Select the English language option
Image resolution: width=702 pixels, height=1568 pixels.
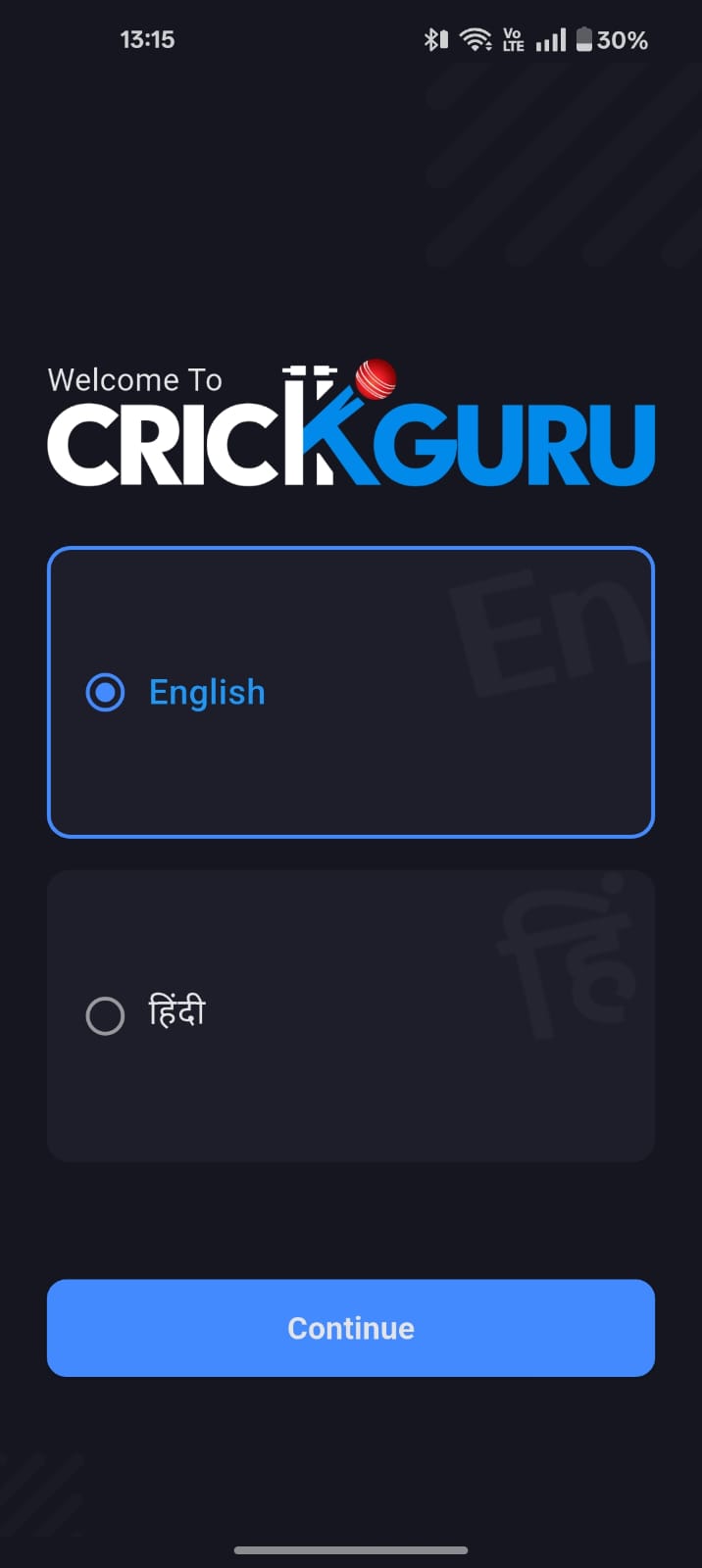point(350,692)
